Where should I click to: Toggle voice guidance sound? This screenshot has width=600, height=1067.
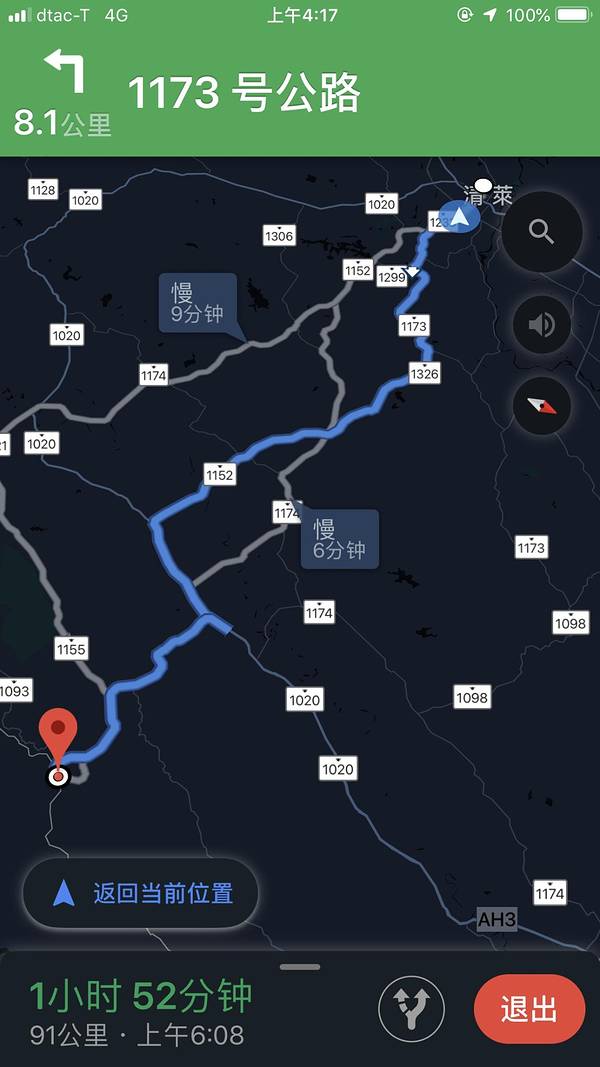click(541, 325)
